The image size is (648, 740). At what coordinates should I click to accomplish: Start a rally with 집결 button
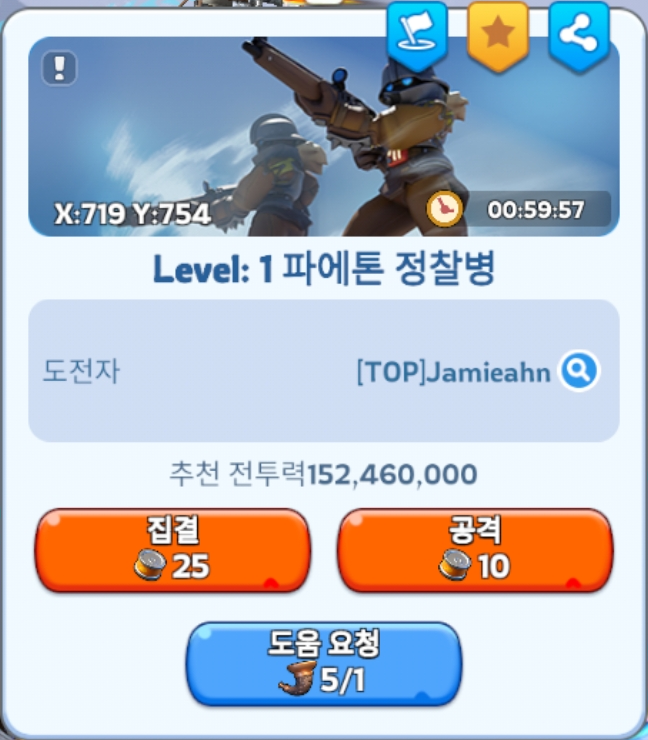coord(172,551)
